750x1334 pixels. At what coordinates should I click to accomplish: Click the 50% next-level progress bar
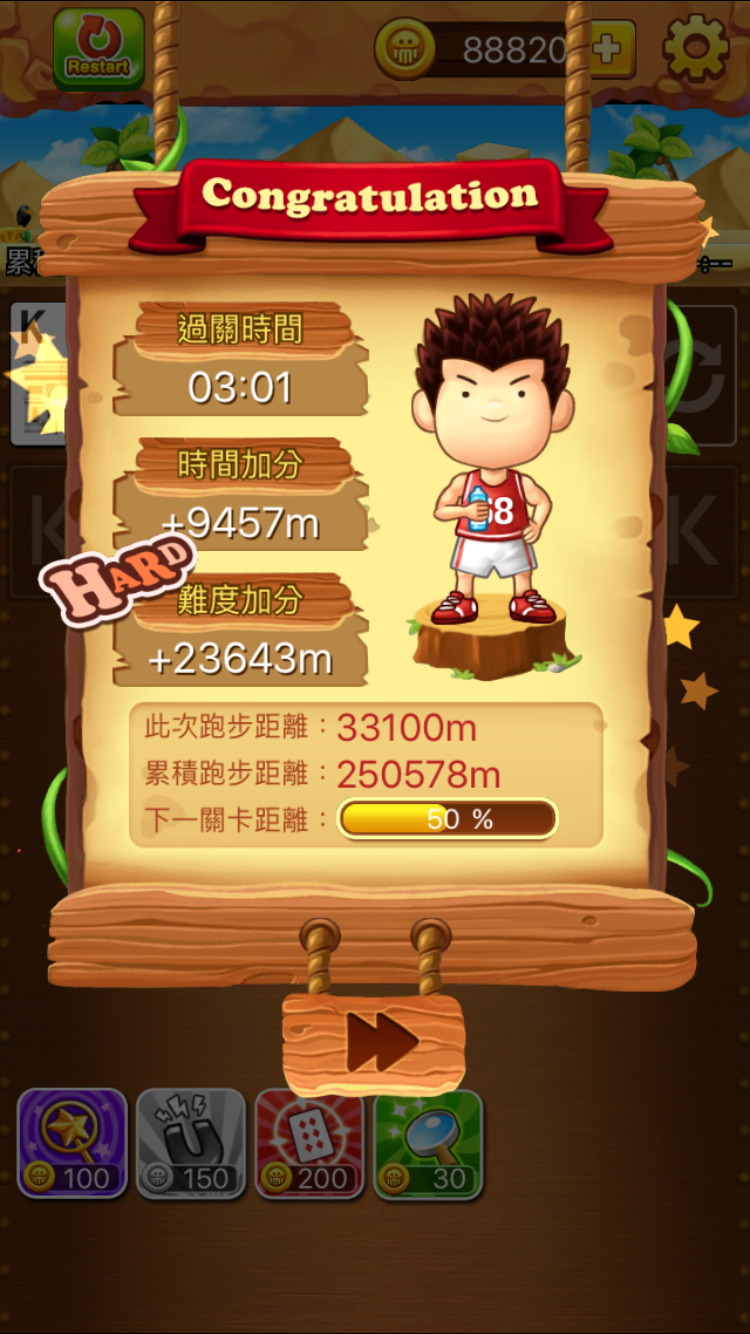click(448, 818)
